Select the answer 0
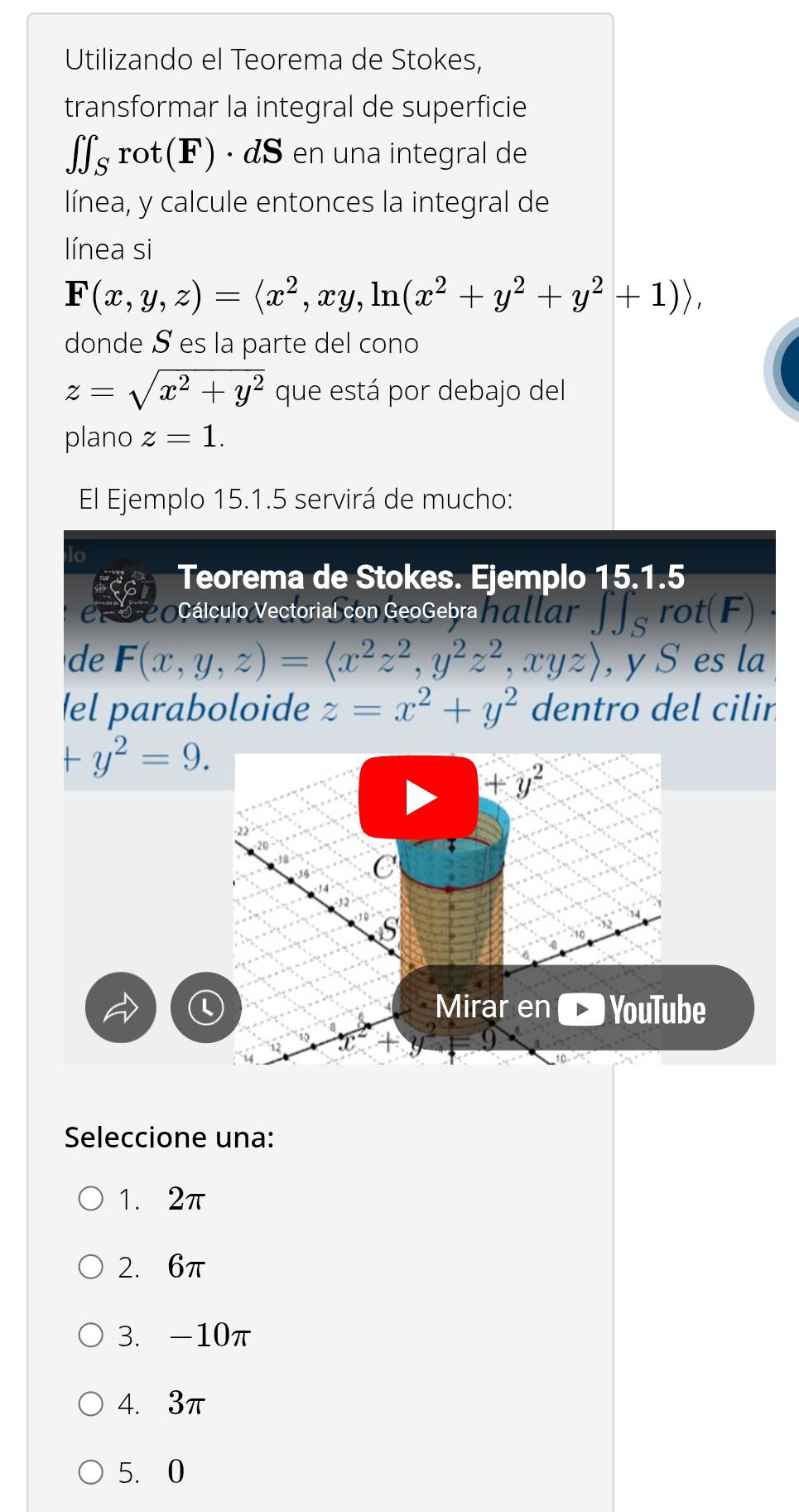 click(91, 1471)
